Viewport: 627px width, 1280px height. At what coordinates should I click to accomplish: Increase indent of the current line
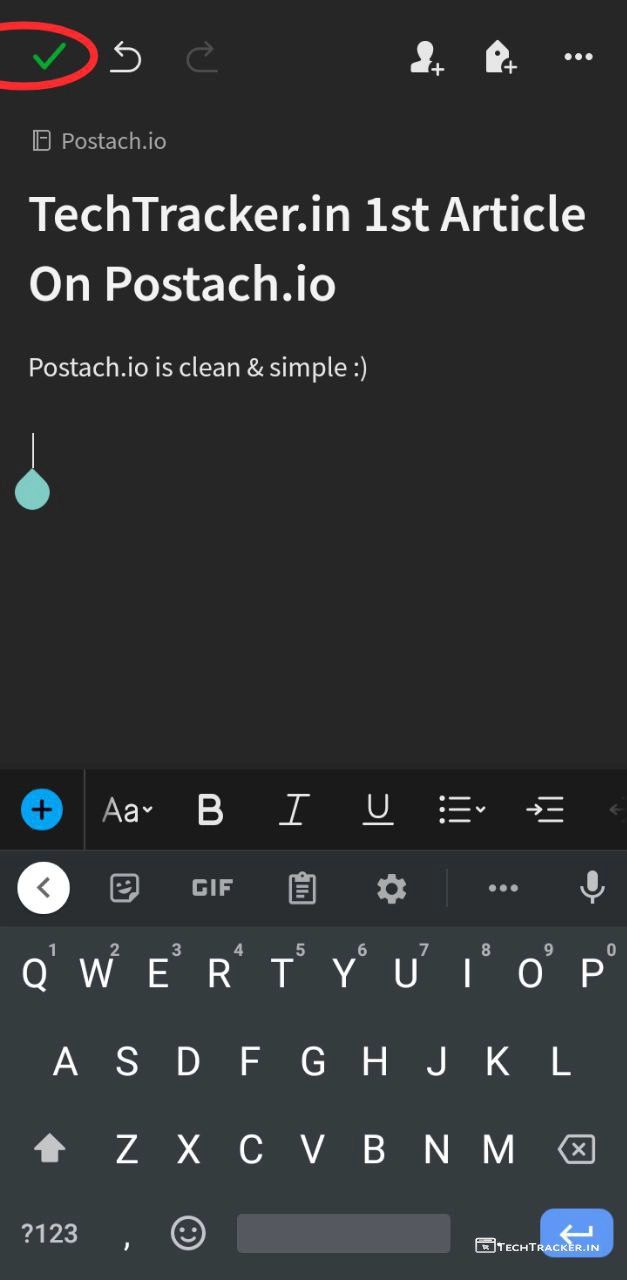tap(545, 810)
